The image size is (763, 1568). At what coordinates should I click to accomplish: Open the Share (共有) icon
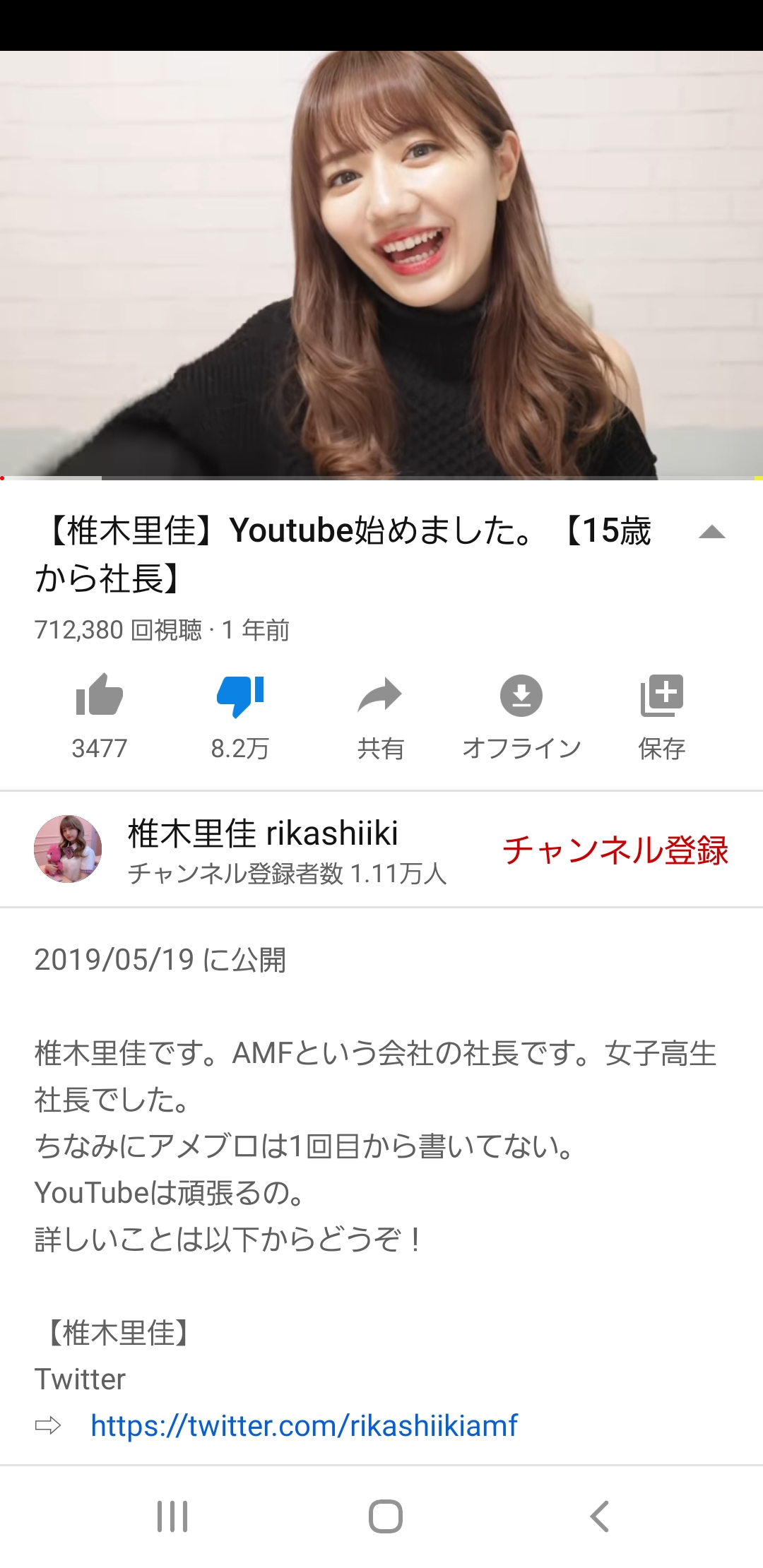(x=381, y=696)
